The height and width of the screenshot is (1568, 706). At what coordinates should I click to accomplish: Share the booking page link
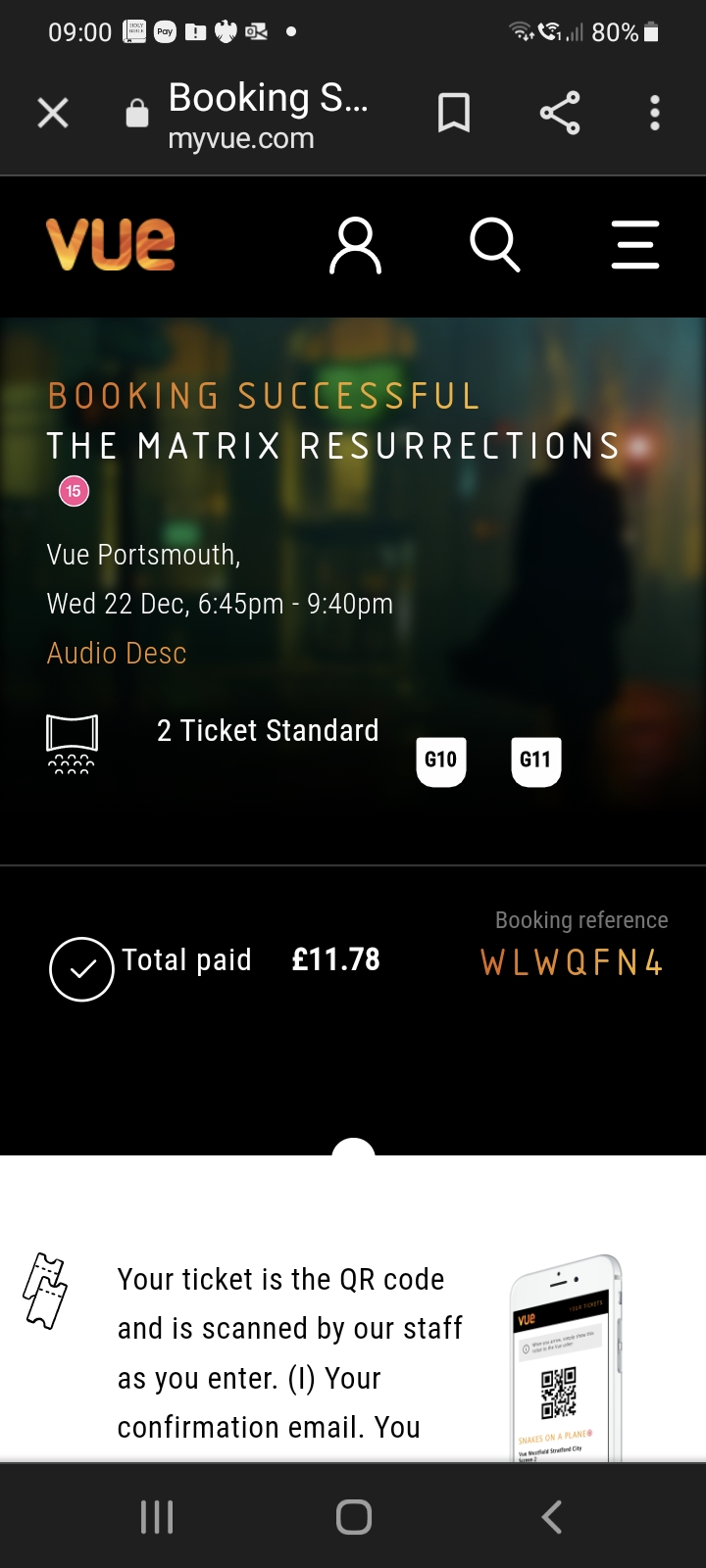click(560, 114)
